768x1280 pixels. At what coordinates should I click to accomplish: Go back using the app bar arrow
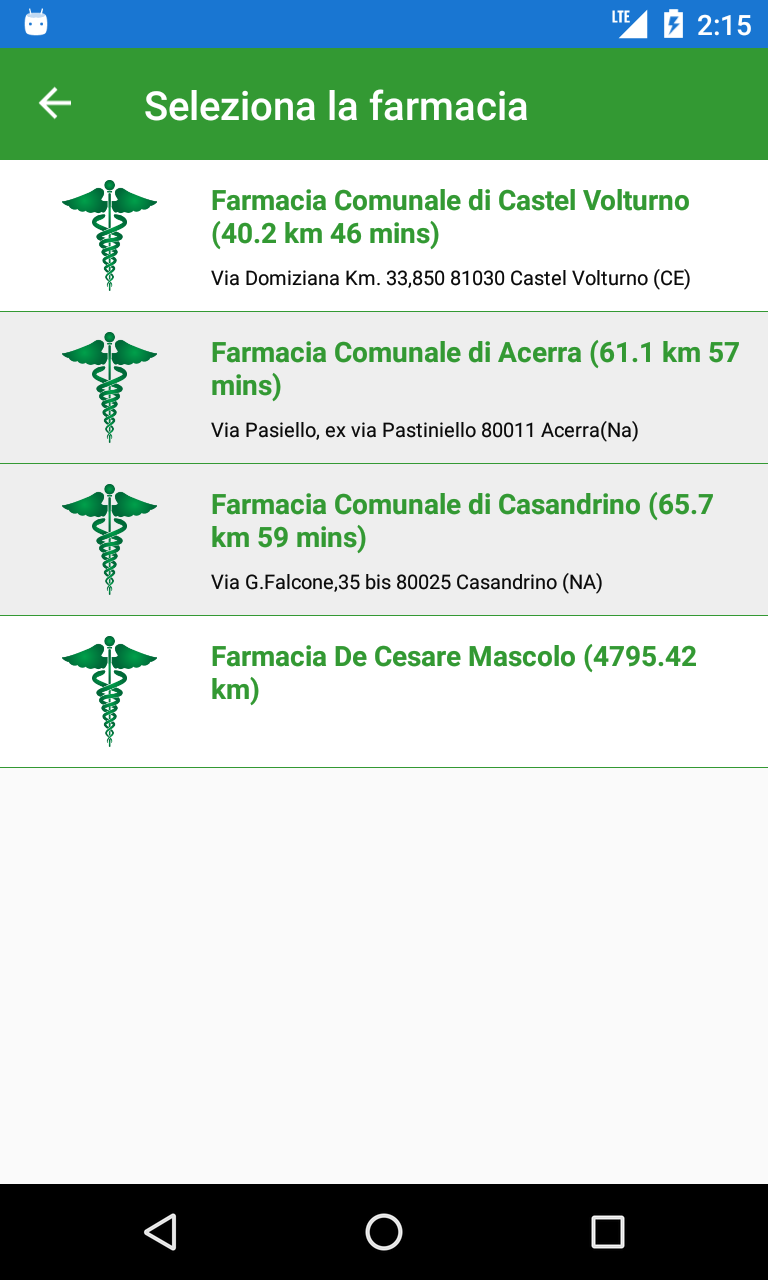(x=55, y=103)
